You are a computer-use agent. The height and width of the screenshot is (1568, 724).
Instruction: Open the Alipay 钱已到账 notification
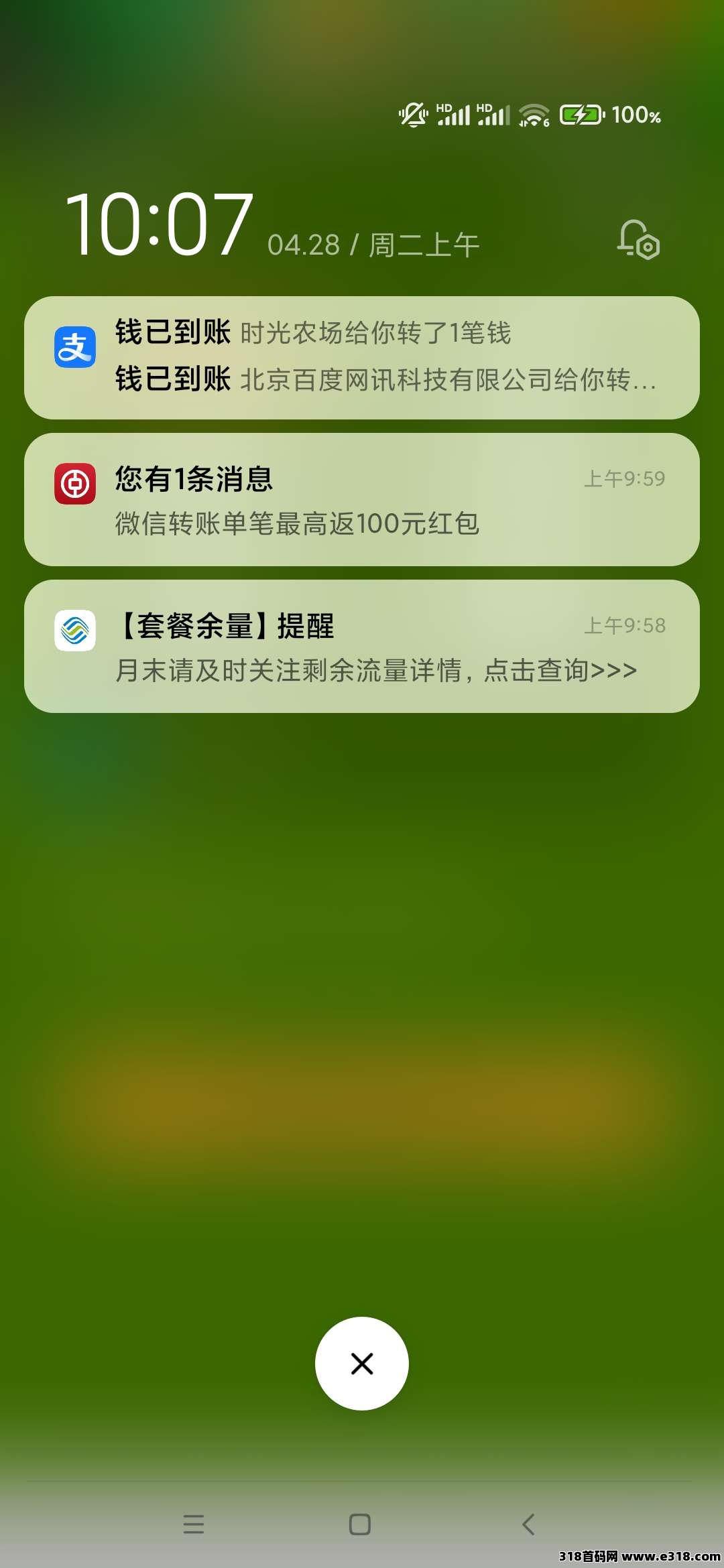click(x=362, y=357)
